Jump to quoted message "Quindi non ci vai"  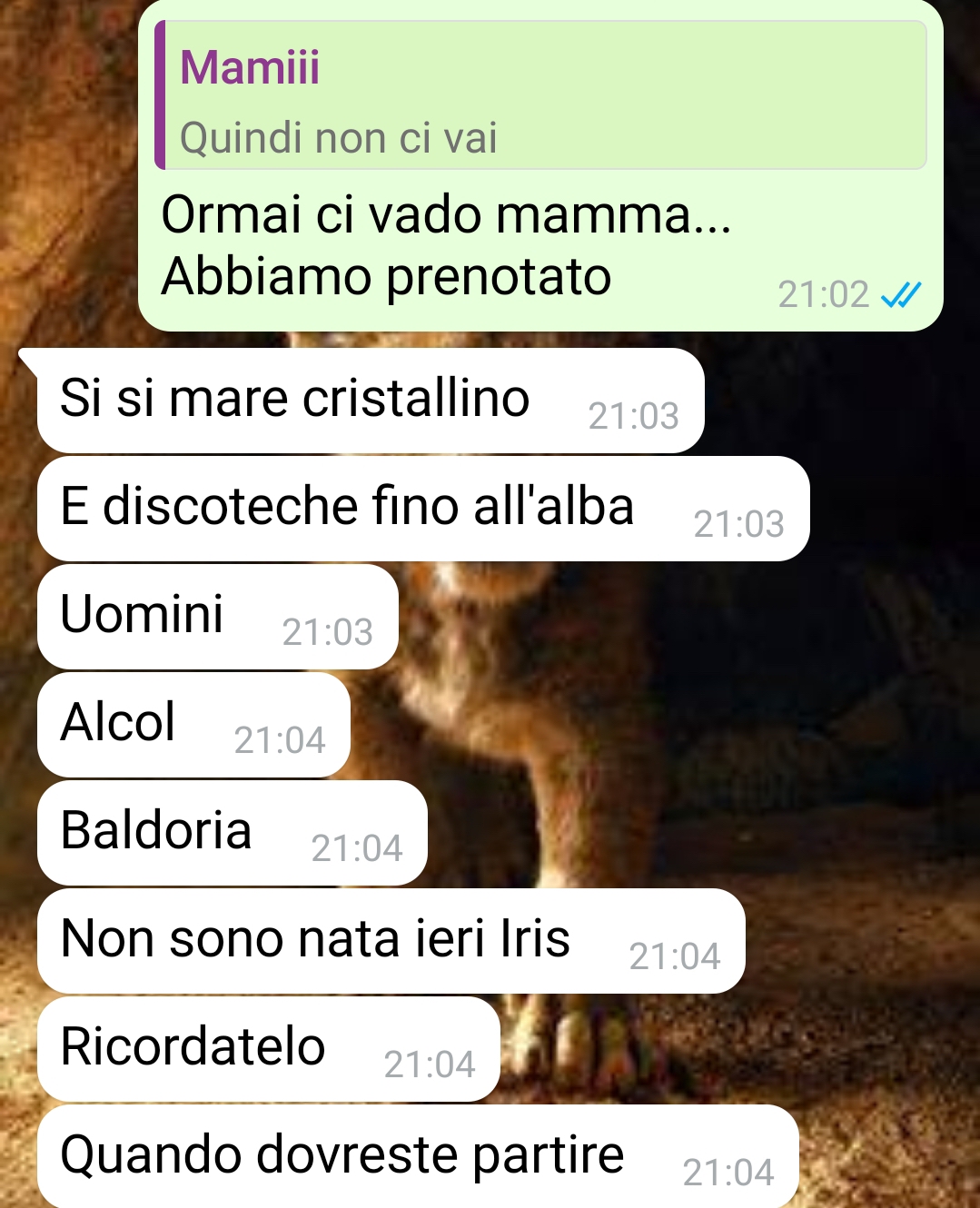click(x=540, y=97)
